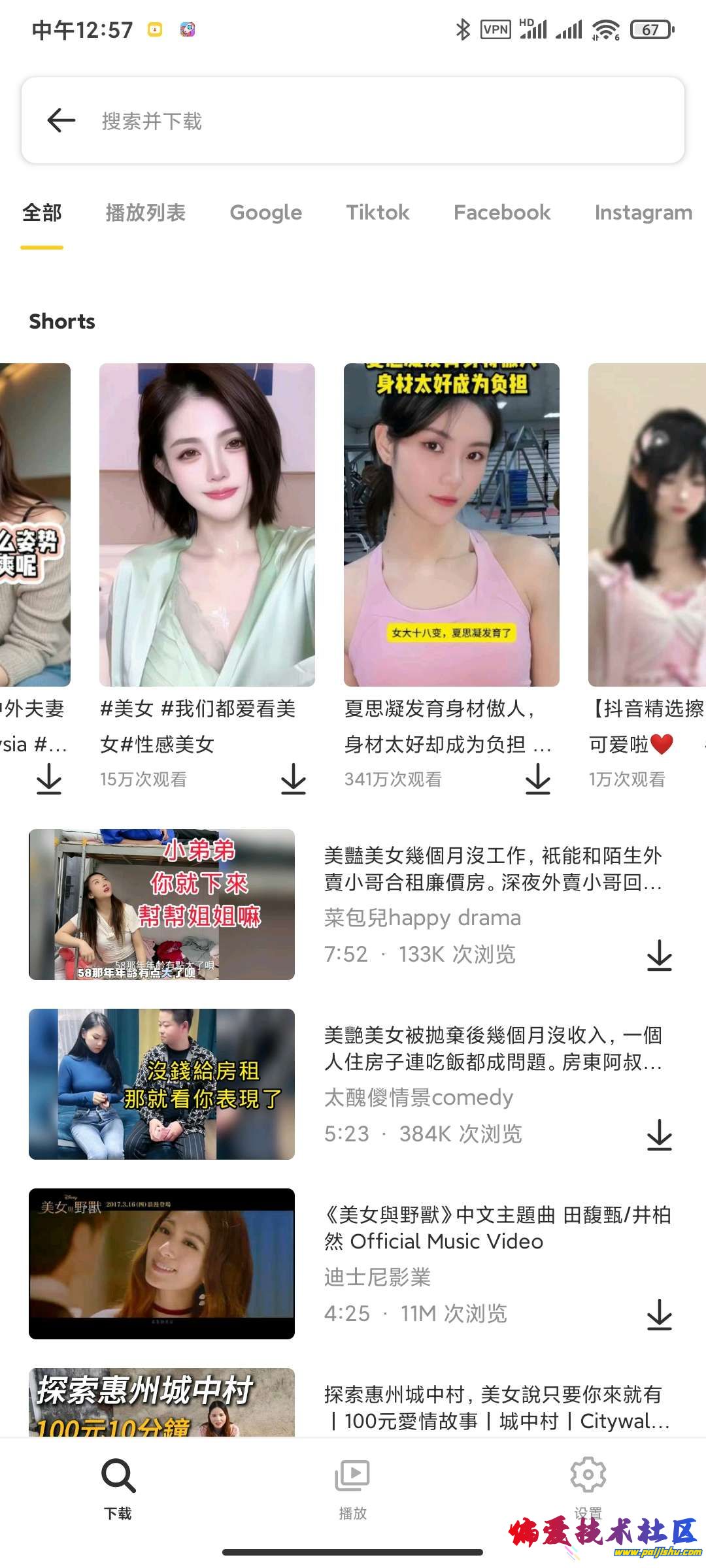The height and width of the screenshot is (1568, 706).
Task: Switch to the Facebook tab
Action: pos(501,213)
